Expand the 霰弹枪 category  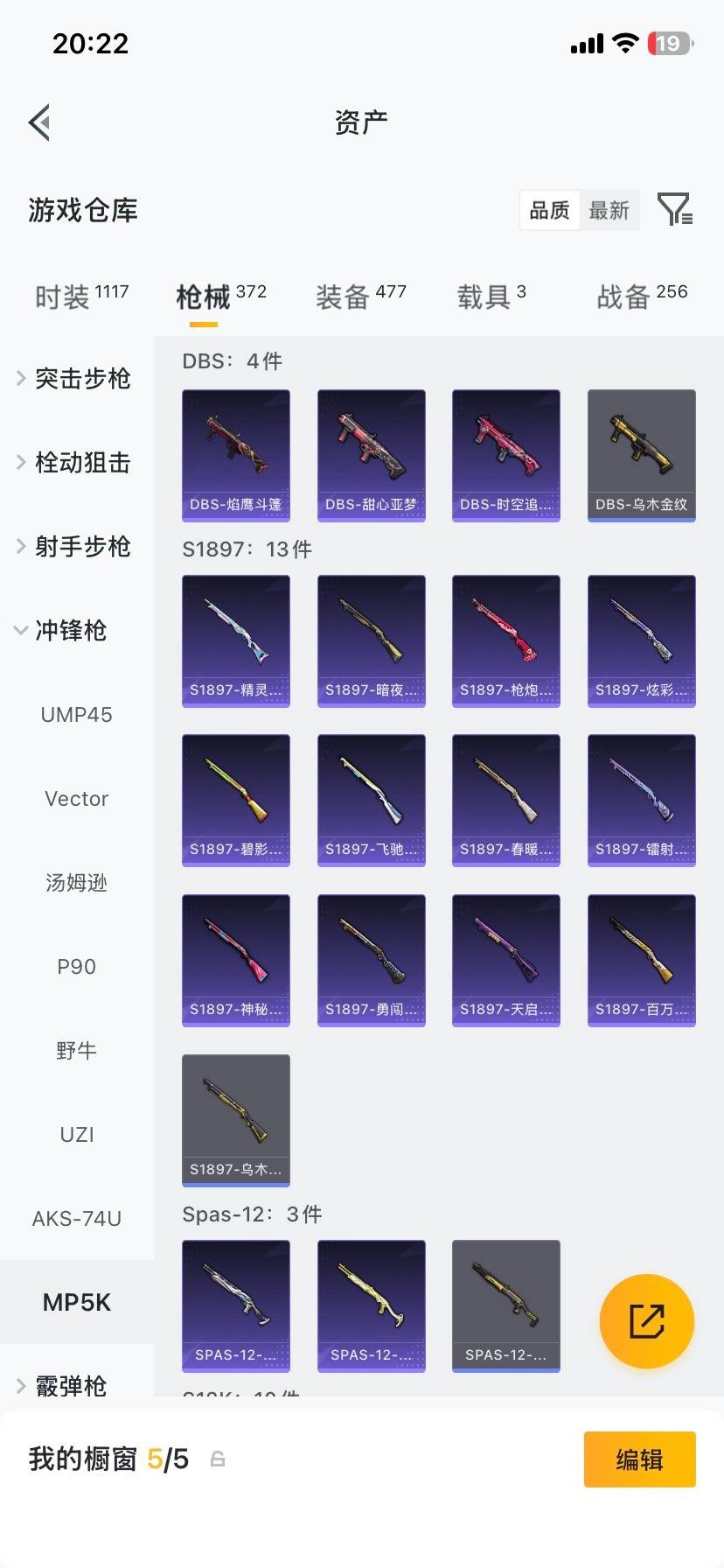click(72, 1384)
